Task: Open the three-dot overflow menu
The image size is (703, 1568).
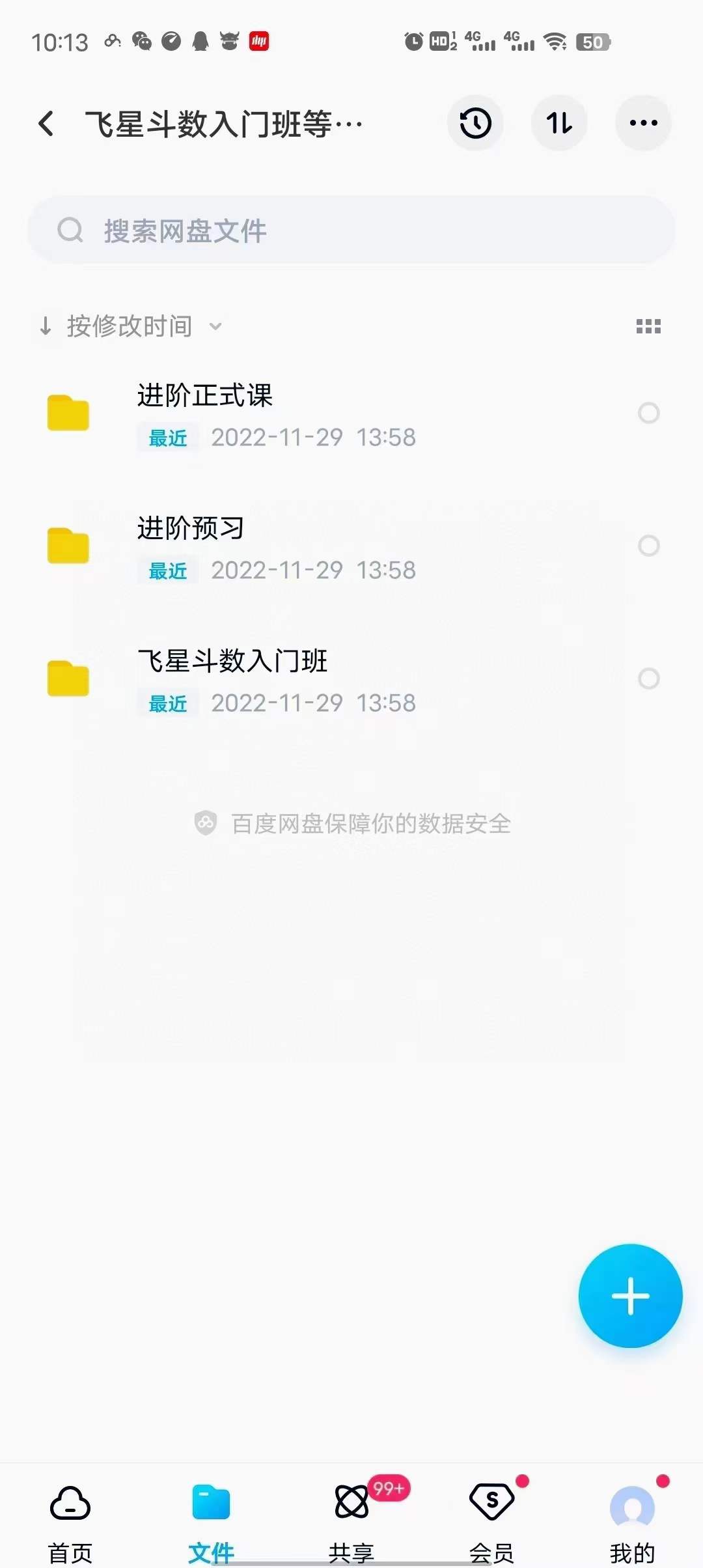Action: pyautogui.click(x=643, y=123)
